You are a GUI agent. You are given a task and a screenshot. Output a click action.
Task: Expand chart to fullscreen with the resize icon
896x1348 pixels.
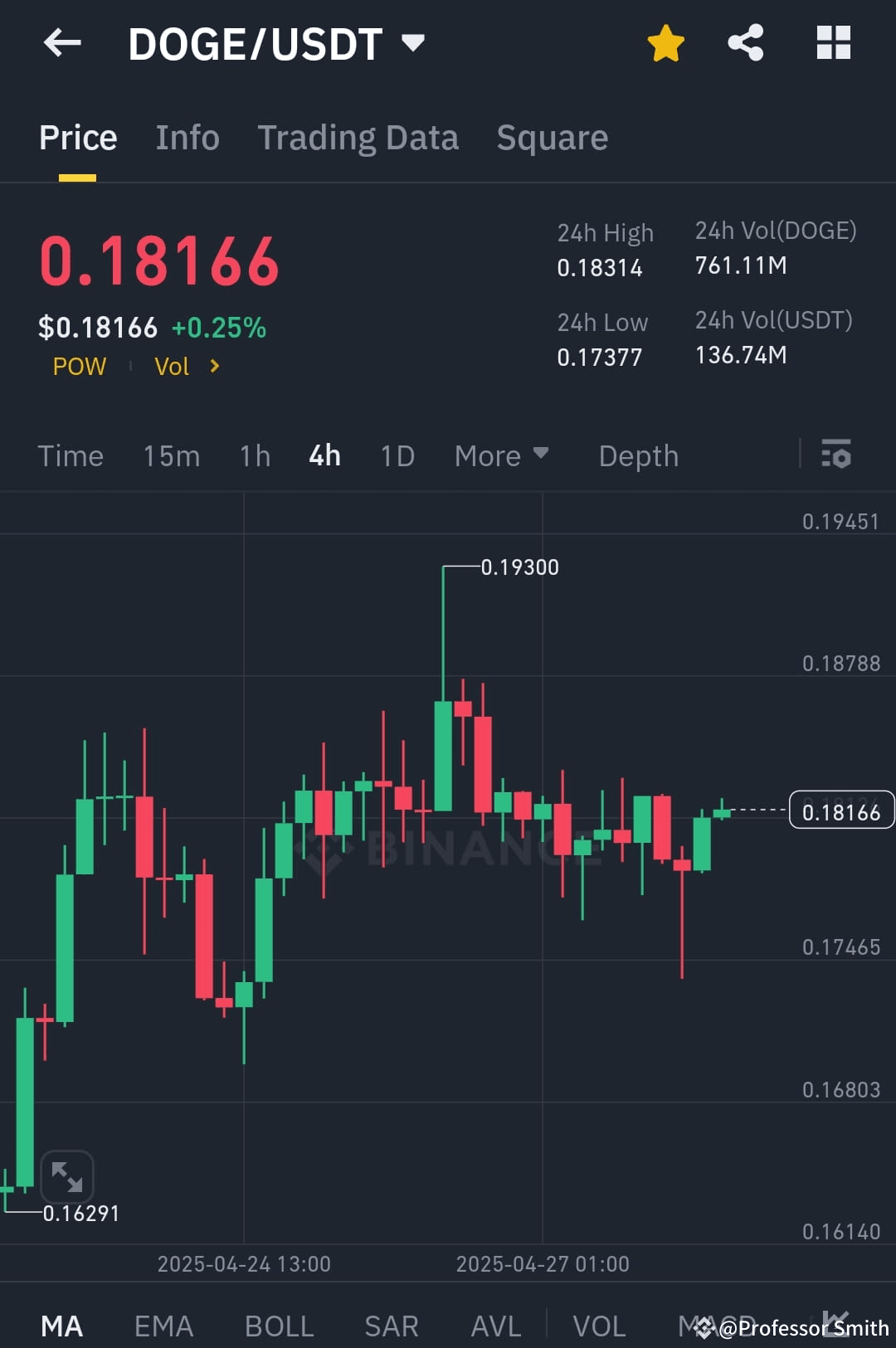66,1176
